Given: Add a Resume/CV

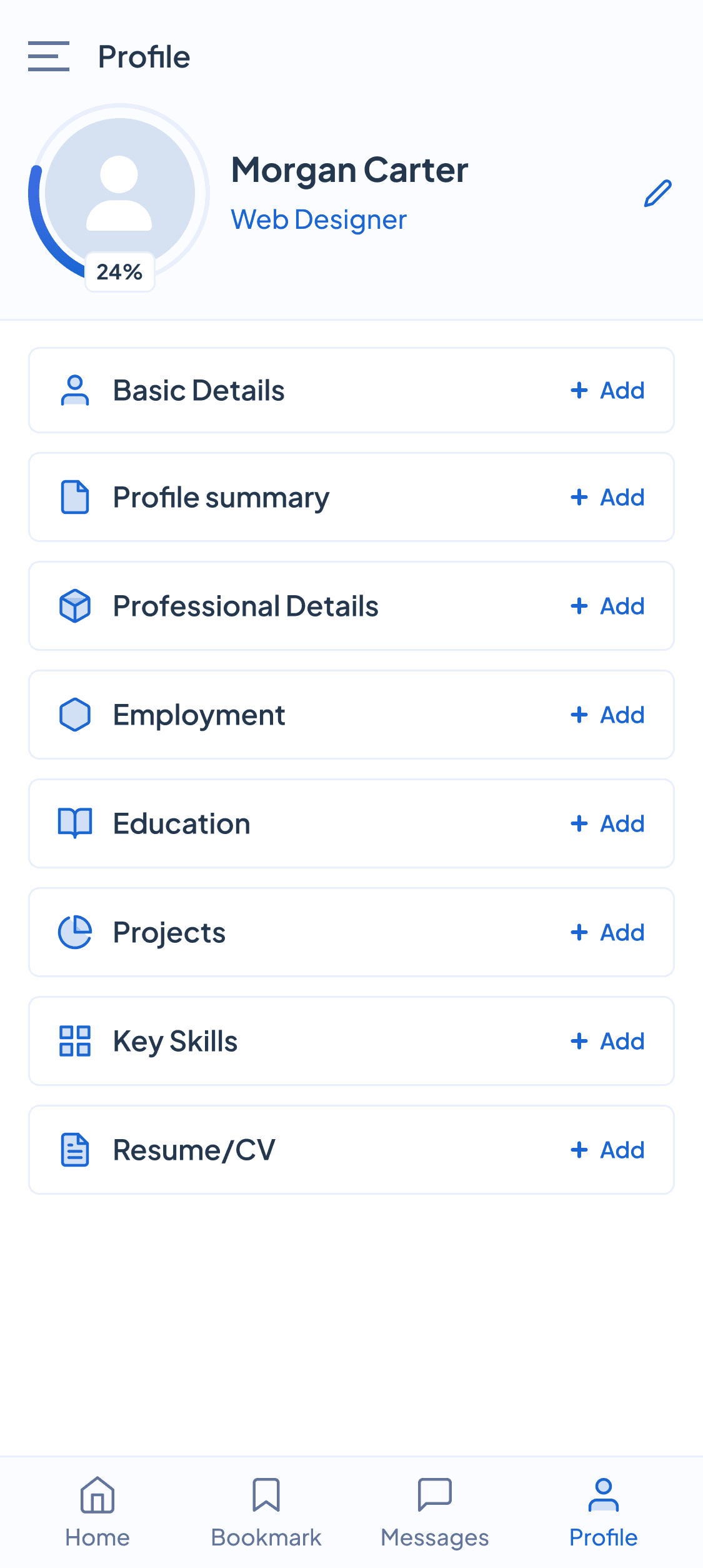Looking at the screenshot, I should click(x=607, y=1150).
